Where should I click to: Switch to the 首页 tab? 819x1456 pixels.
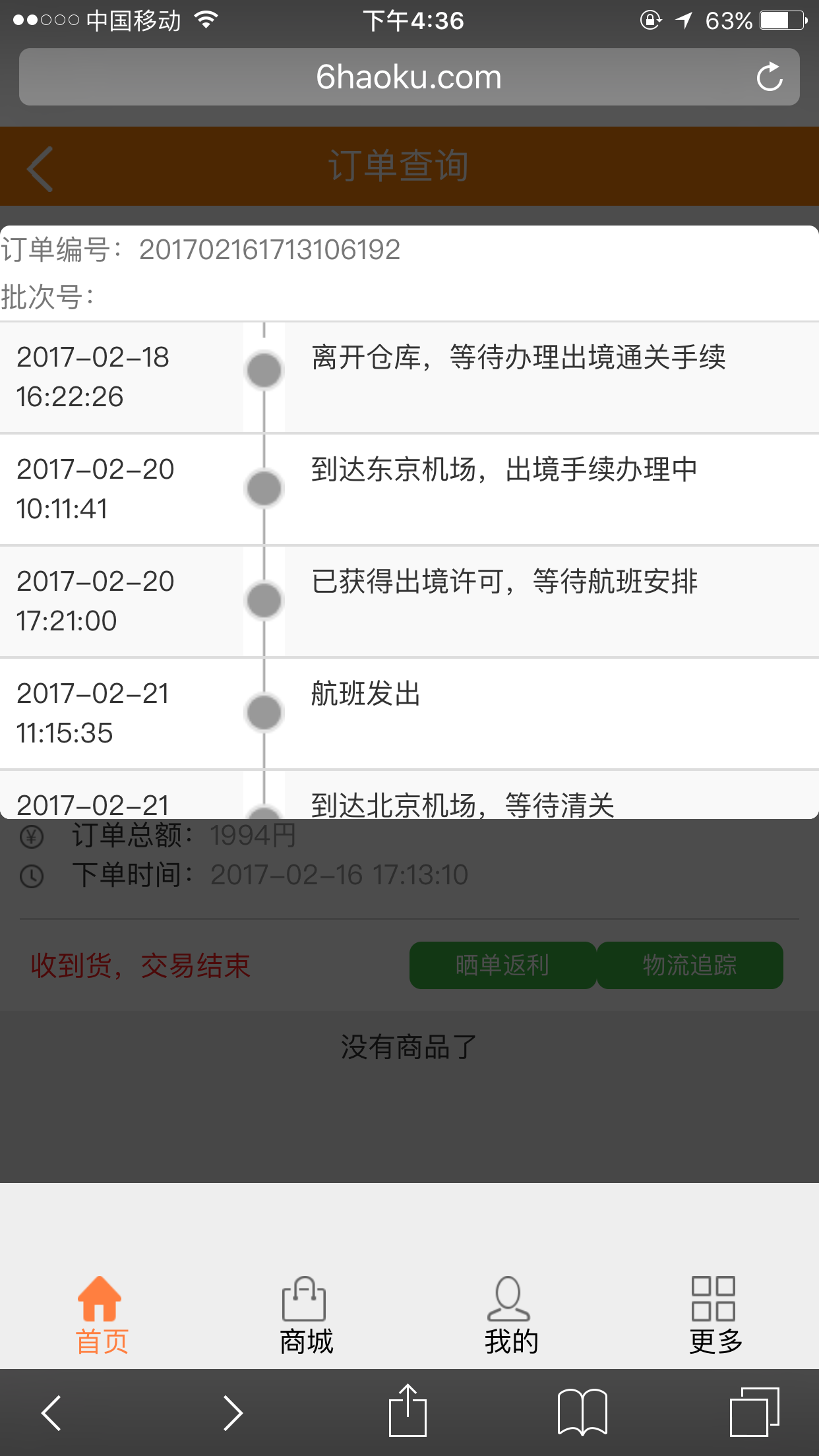click(102, 1315)
